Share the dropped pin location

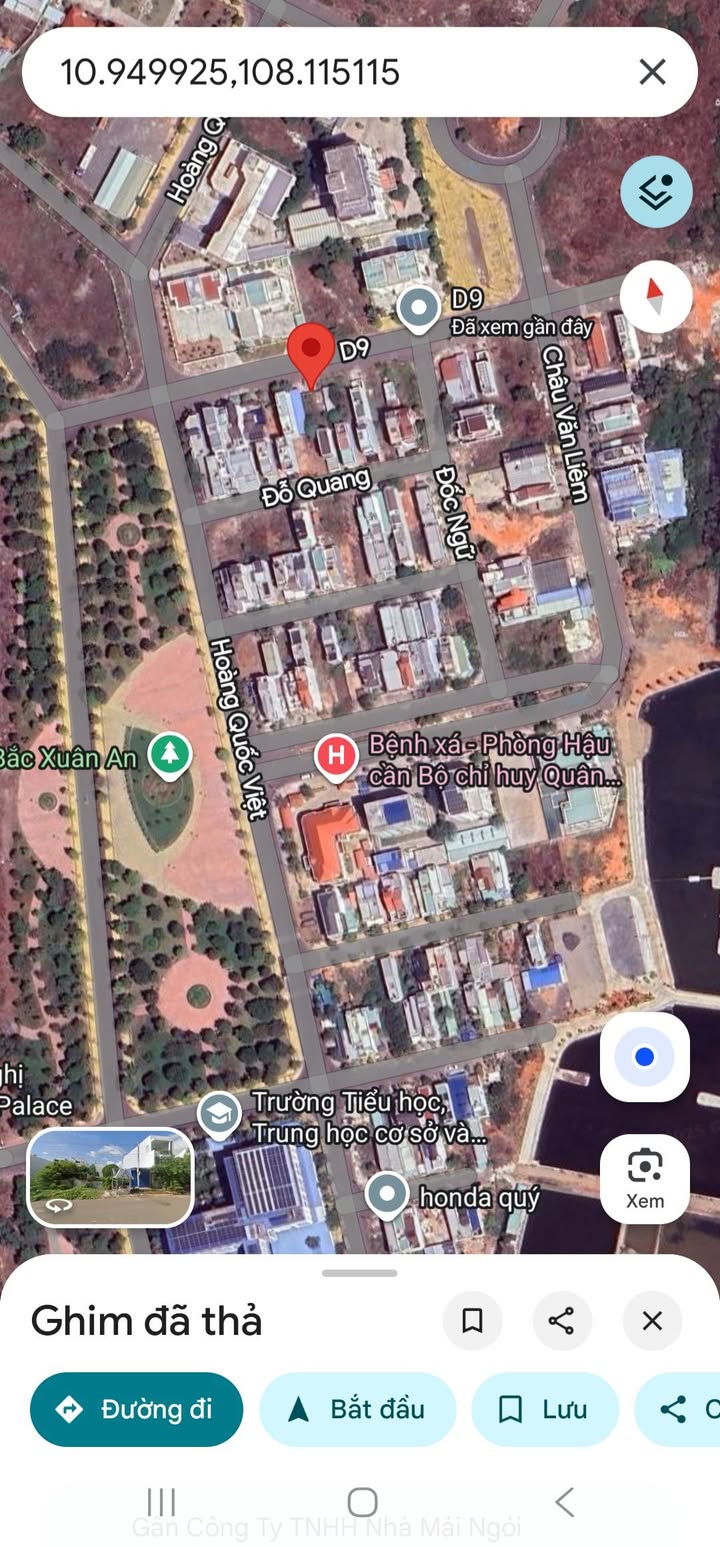click(562, 1321)
